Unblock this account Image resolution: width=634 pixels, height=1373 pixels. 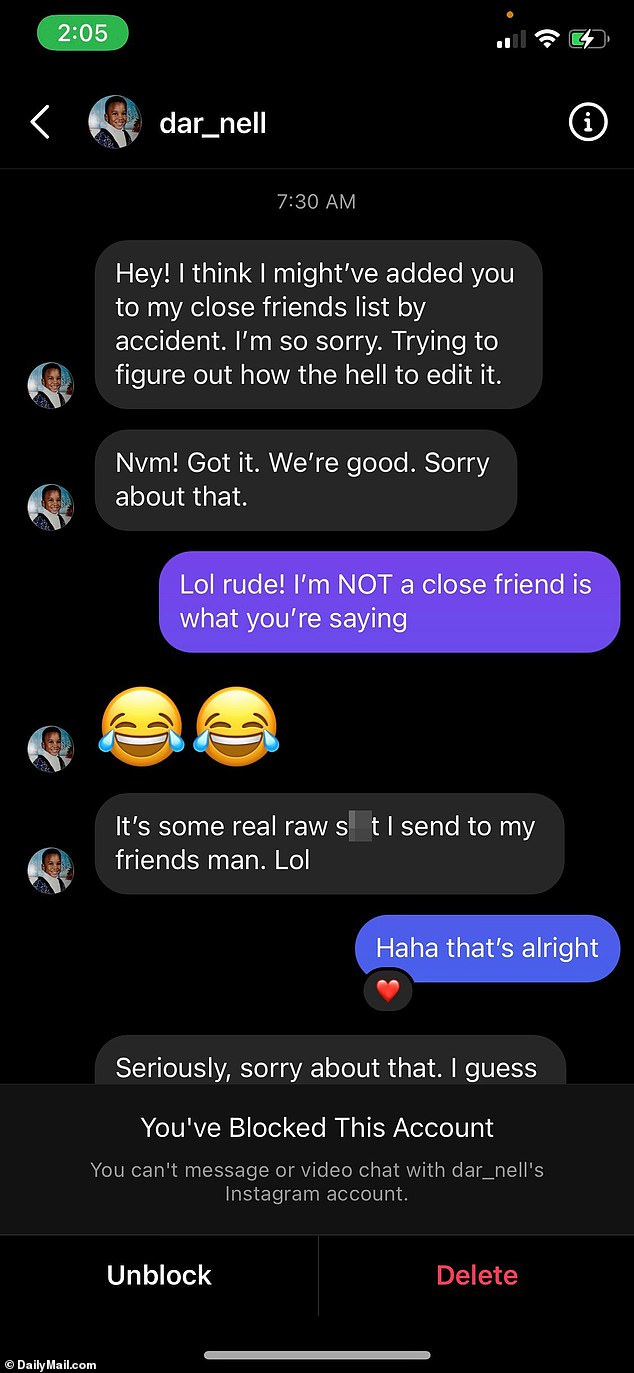click(x=159, y=1275)
